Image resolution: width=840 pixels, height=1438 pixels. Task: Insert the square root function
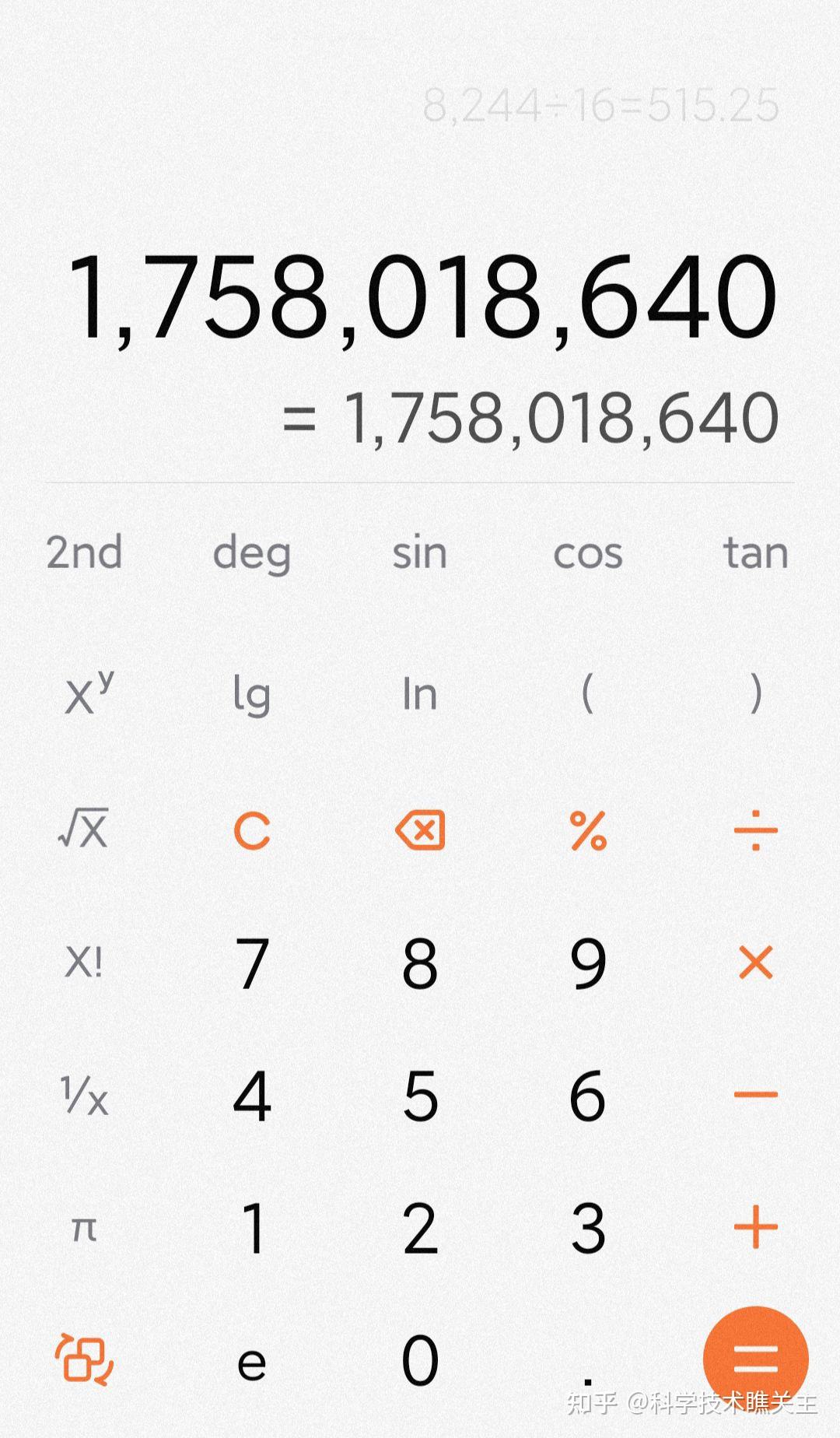point(83,829)
